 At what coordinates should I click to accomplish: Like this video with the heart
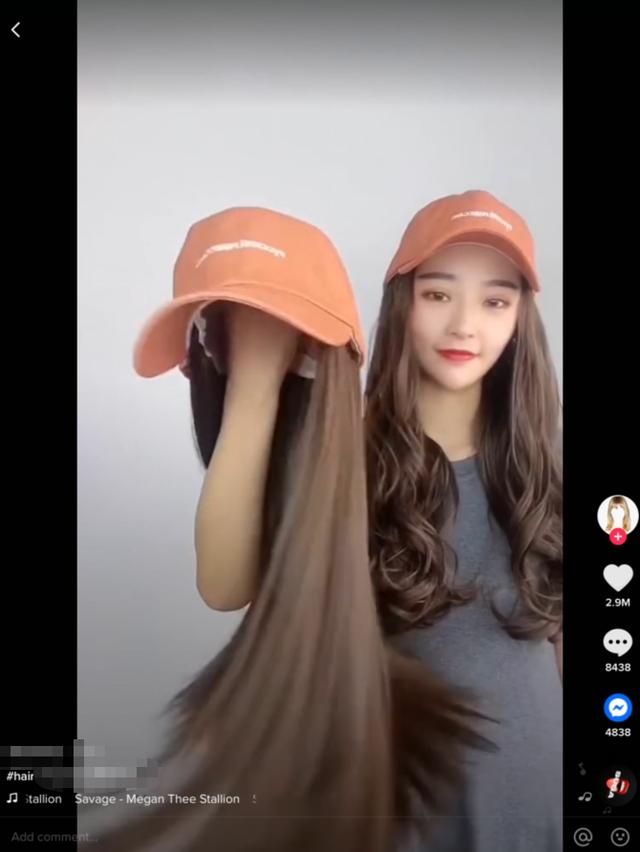click(x=618, y=578)
